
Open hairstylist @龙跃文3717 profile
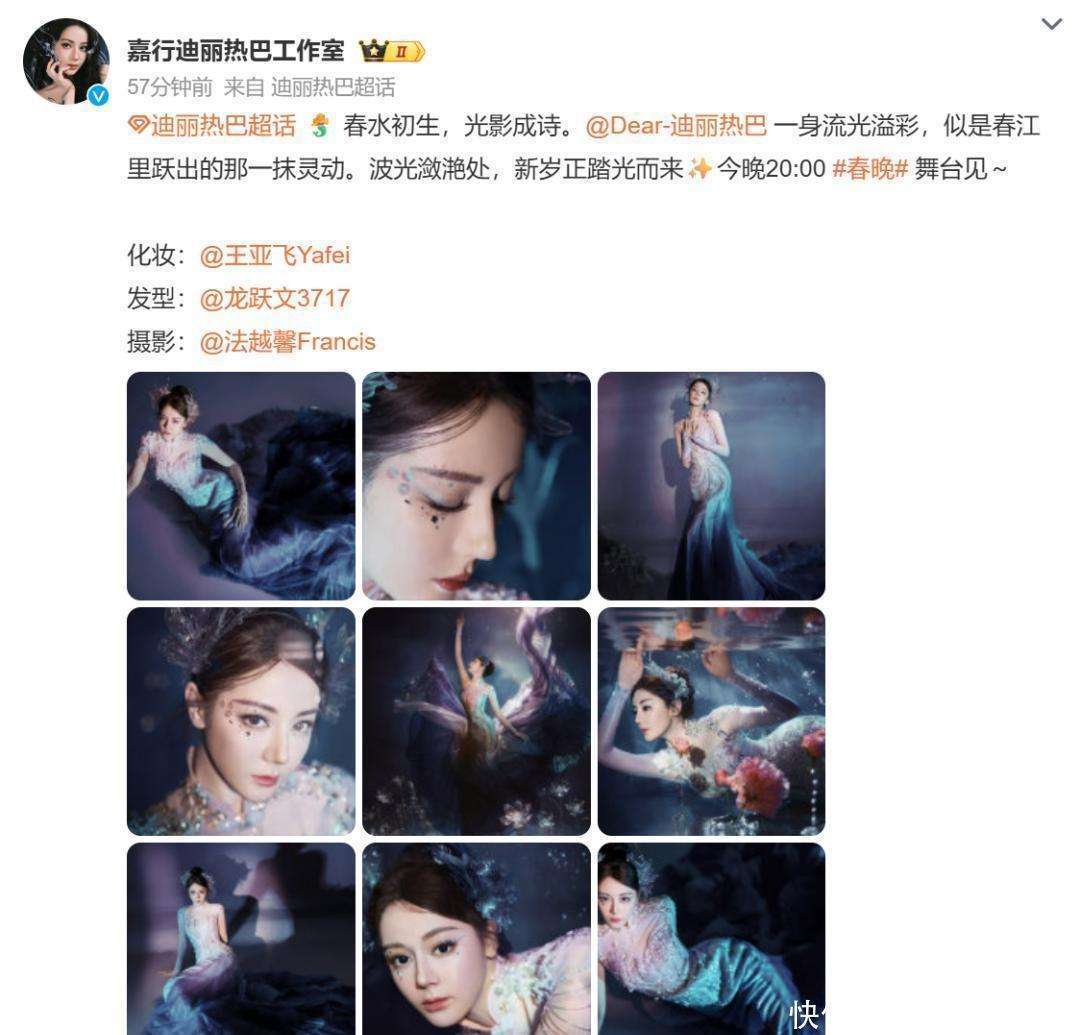275,298
